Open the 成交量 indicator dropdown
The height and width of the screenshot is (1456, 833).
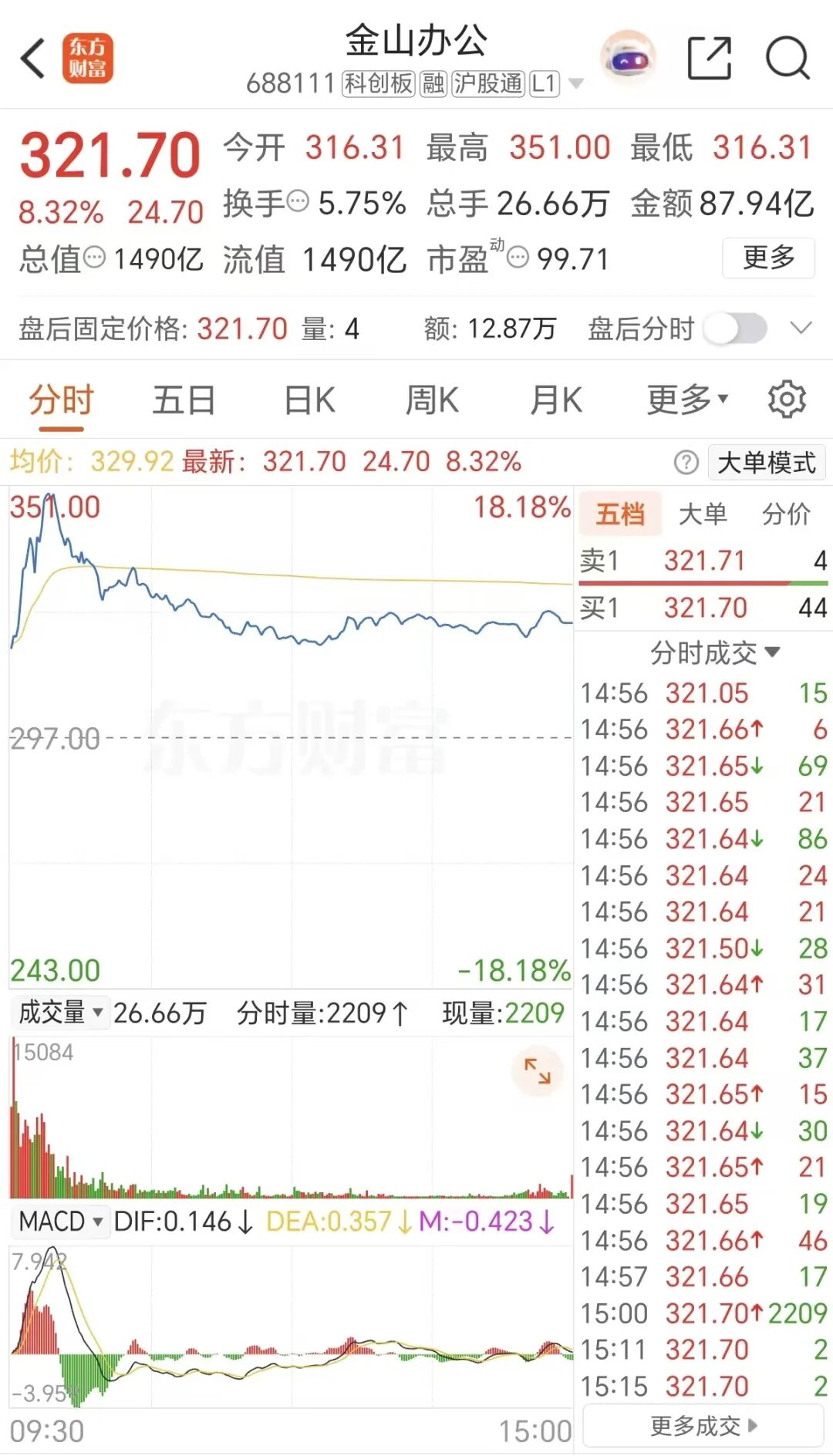(60, 1013)
